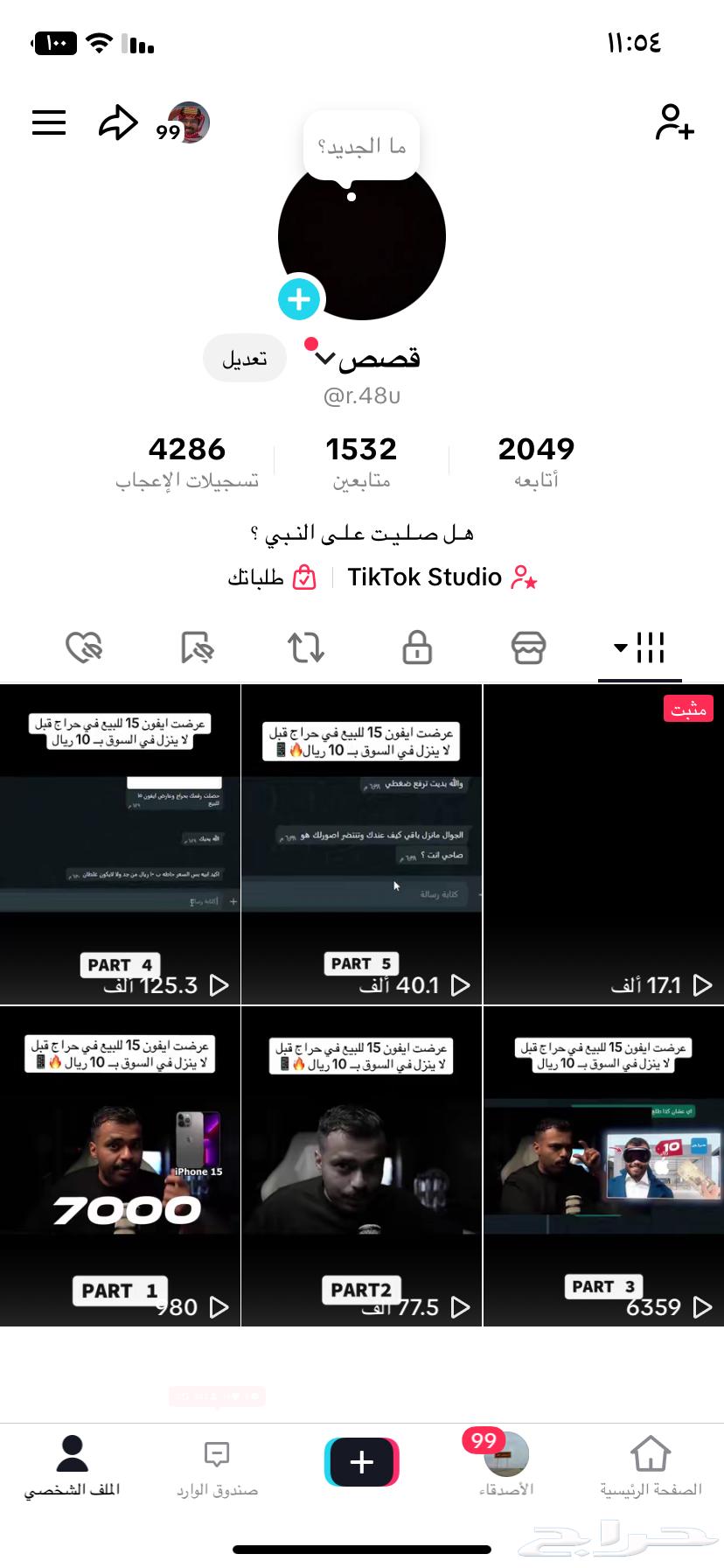Tap the create video plus button
Viewport: 724px width, 1568px height.
(x=361, y=1461)
